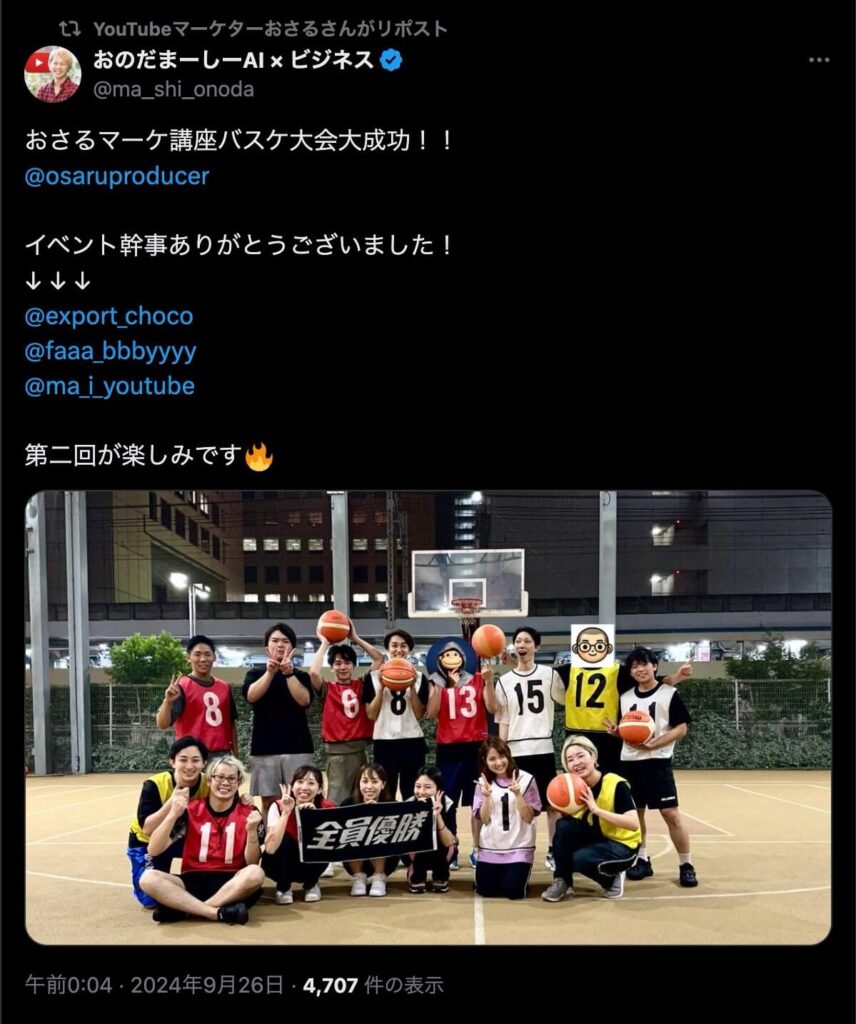Open the @ma_i_youtube mention link
The height and width of the screenshot is (1024, 856).
pyautogui.click(x=110, y=385)
